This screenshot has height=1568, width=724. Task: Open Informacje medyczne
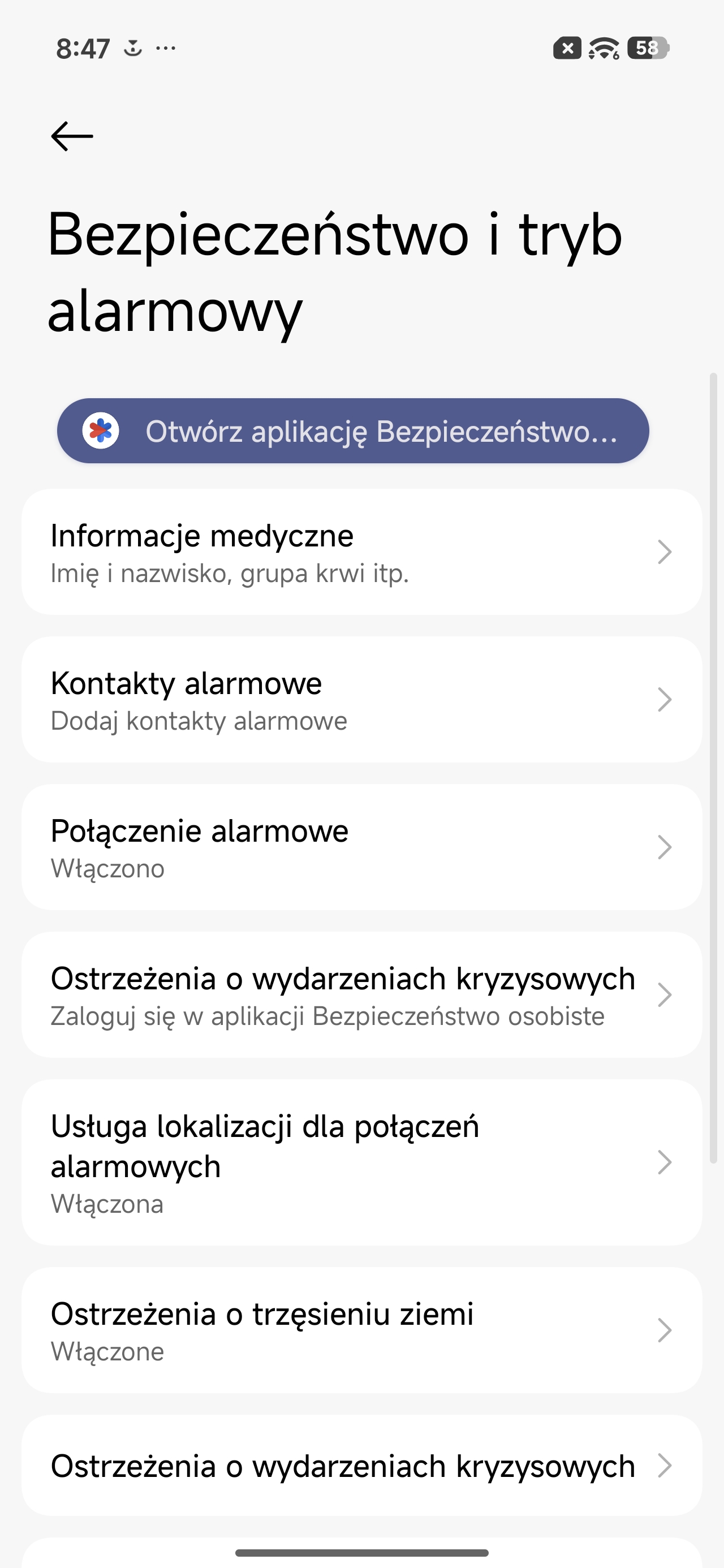click(x=361, y=552)
